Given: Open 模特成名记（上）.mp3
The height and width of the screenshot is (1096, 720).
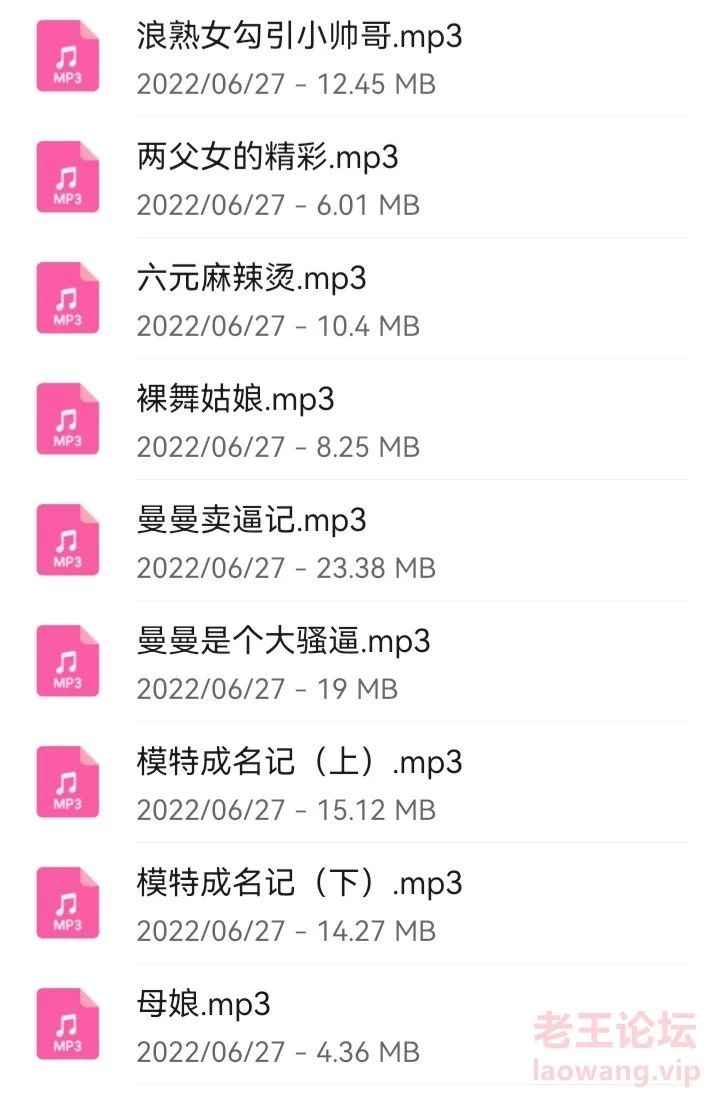Looking at the screenshot, I should pyautogui.click(x=299, y=763).
